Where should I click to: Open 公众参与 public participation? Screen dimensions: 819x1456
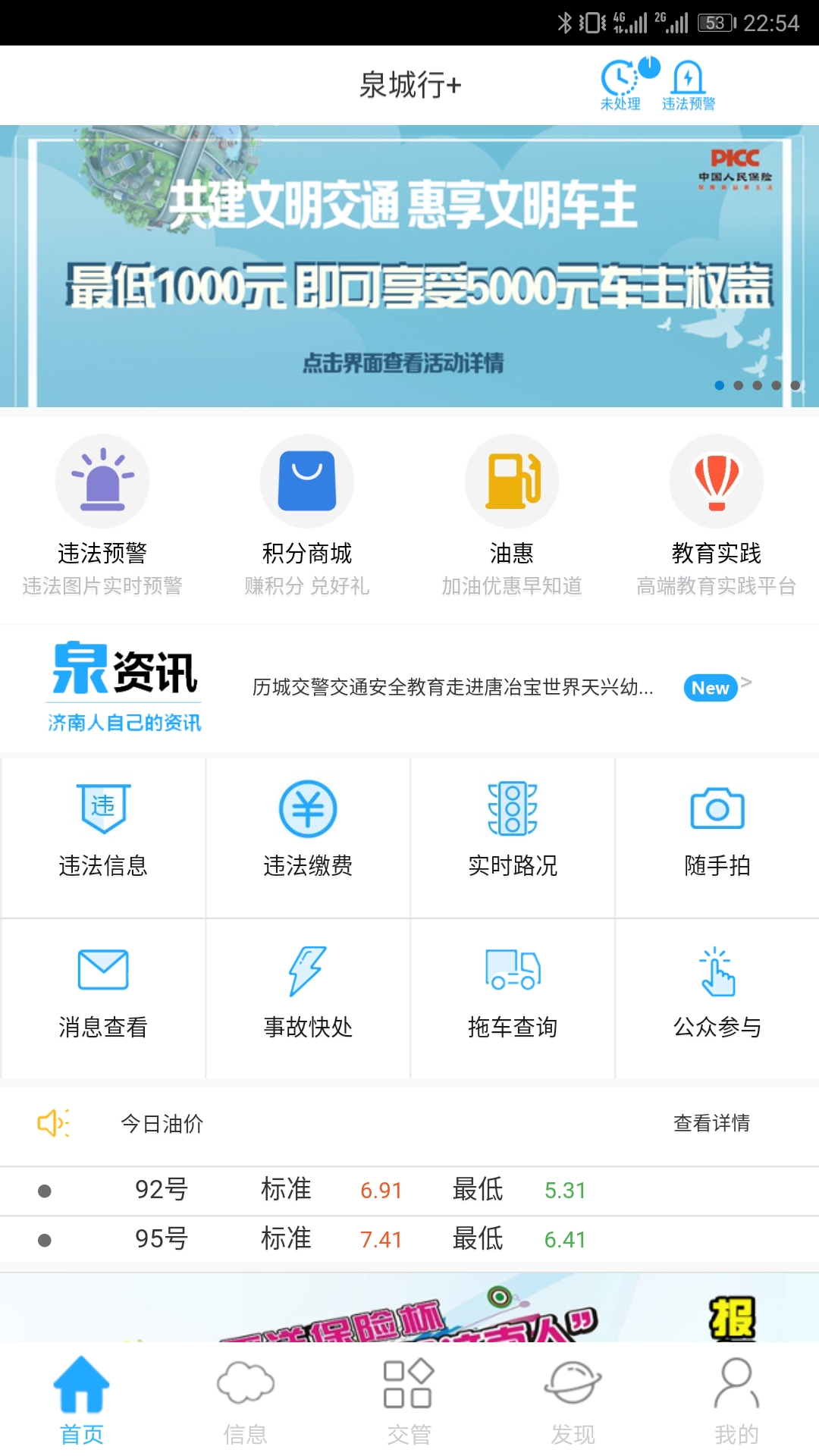[x=717, y=993]
